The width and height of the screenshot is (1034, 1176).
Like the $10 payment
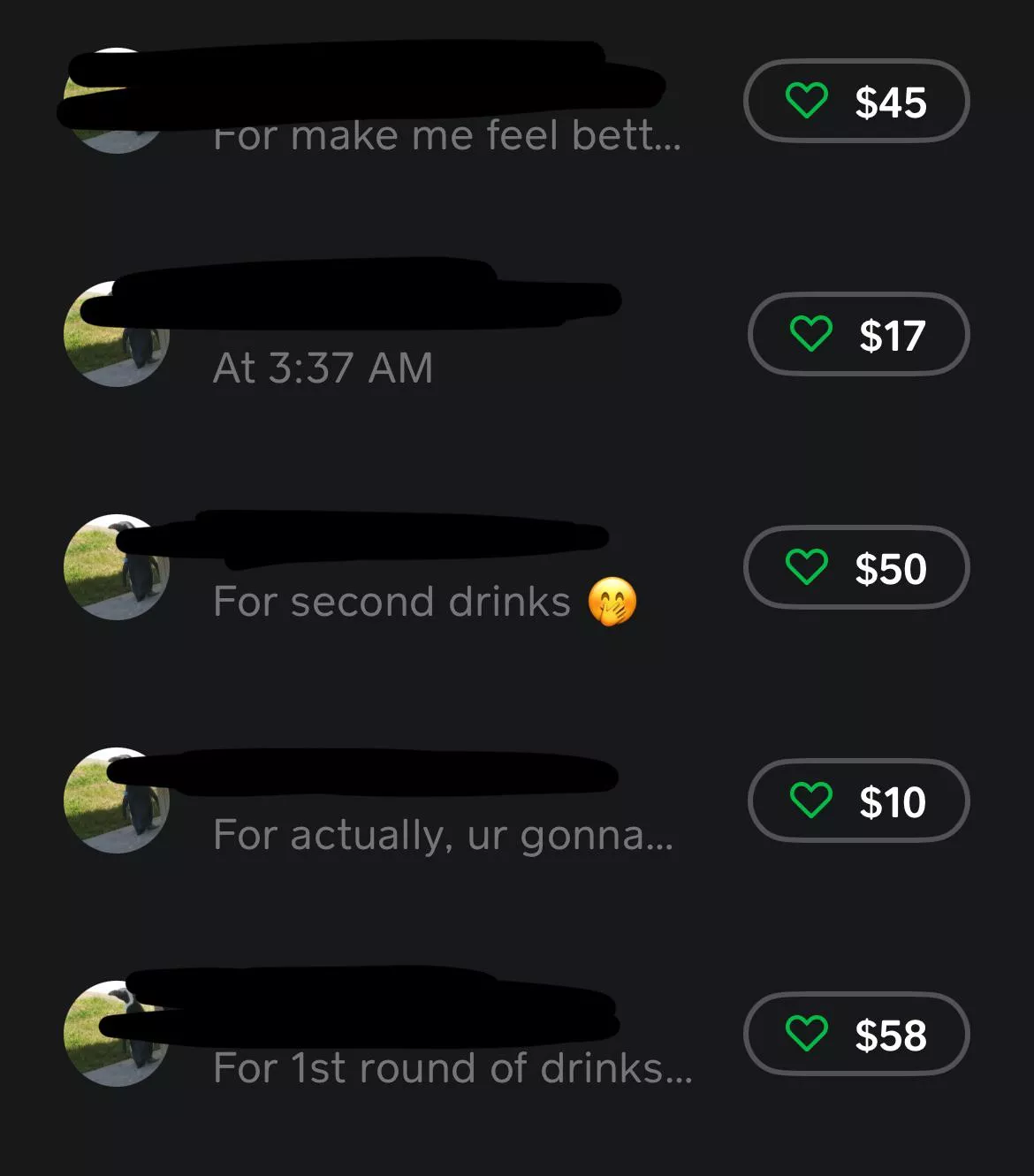(810, 800)
